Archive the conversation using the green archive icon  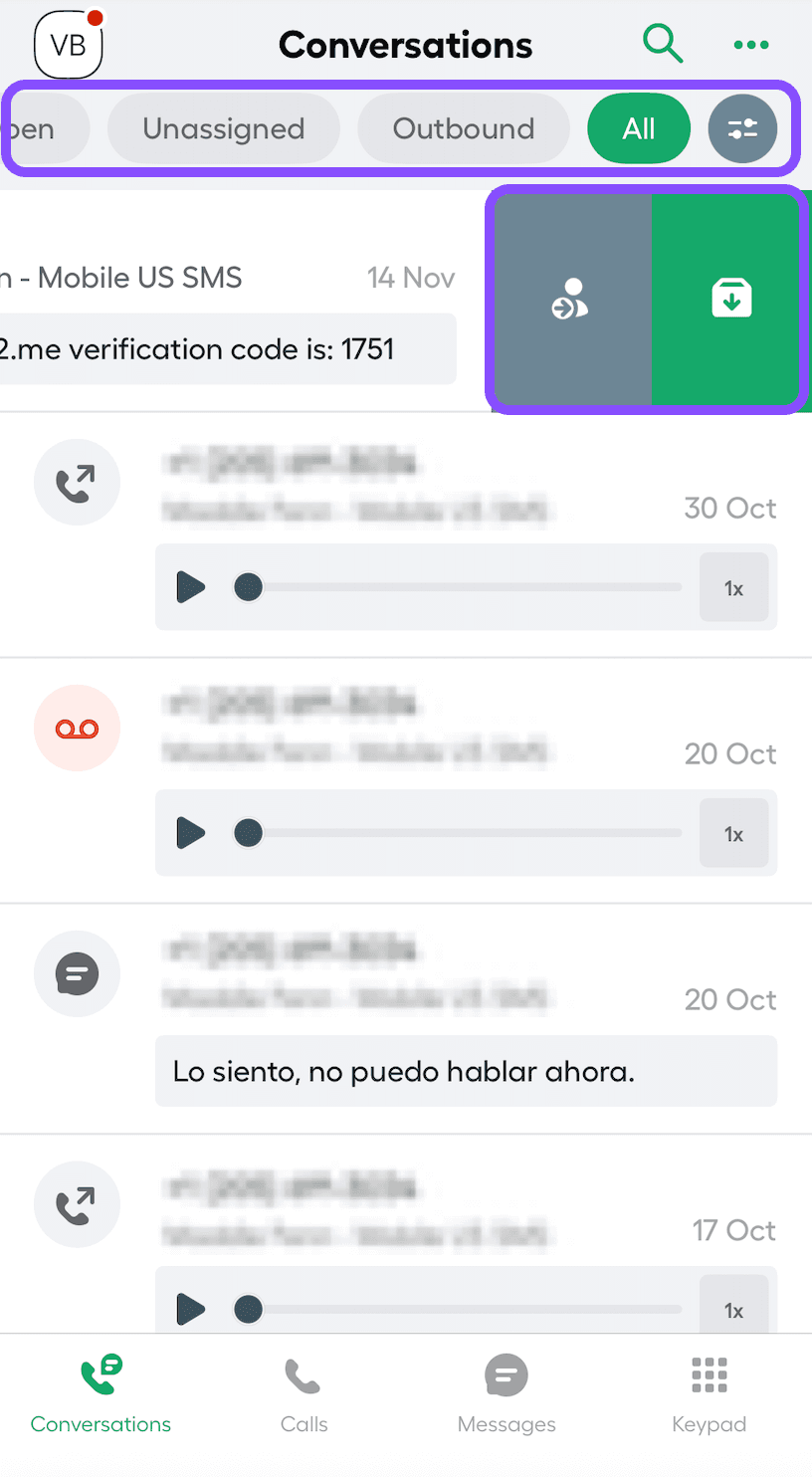pos(730,299)
